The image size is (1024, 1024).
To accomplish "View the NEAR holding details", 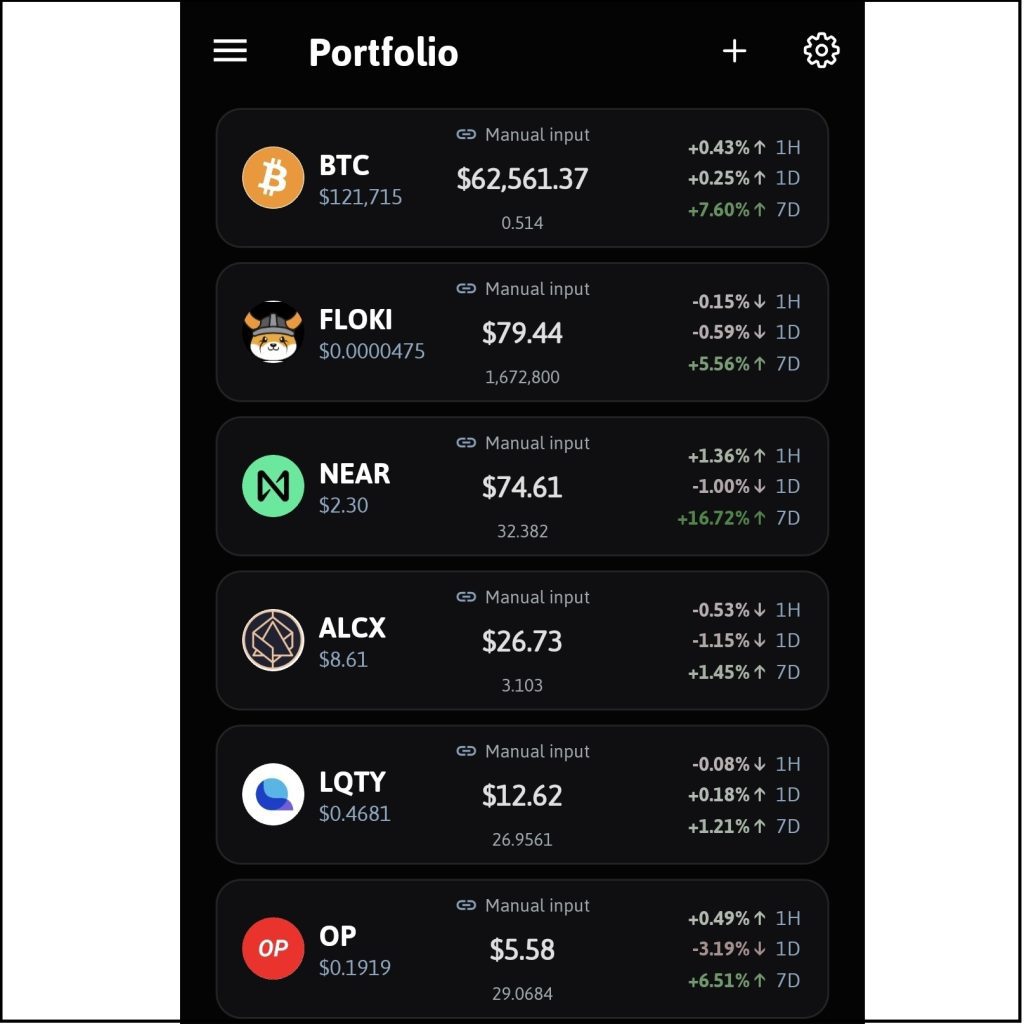I will [x=522, y=486].
